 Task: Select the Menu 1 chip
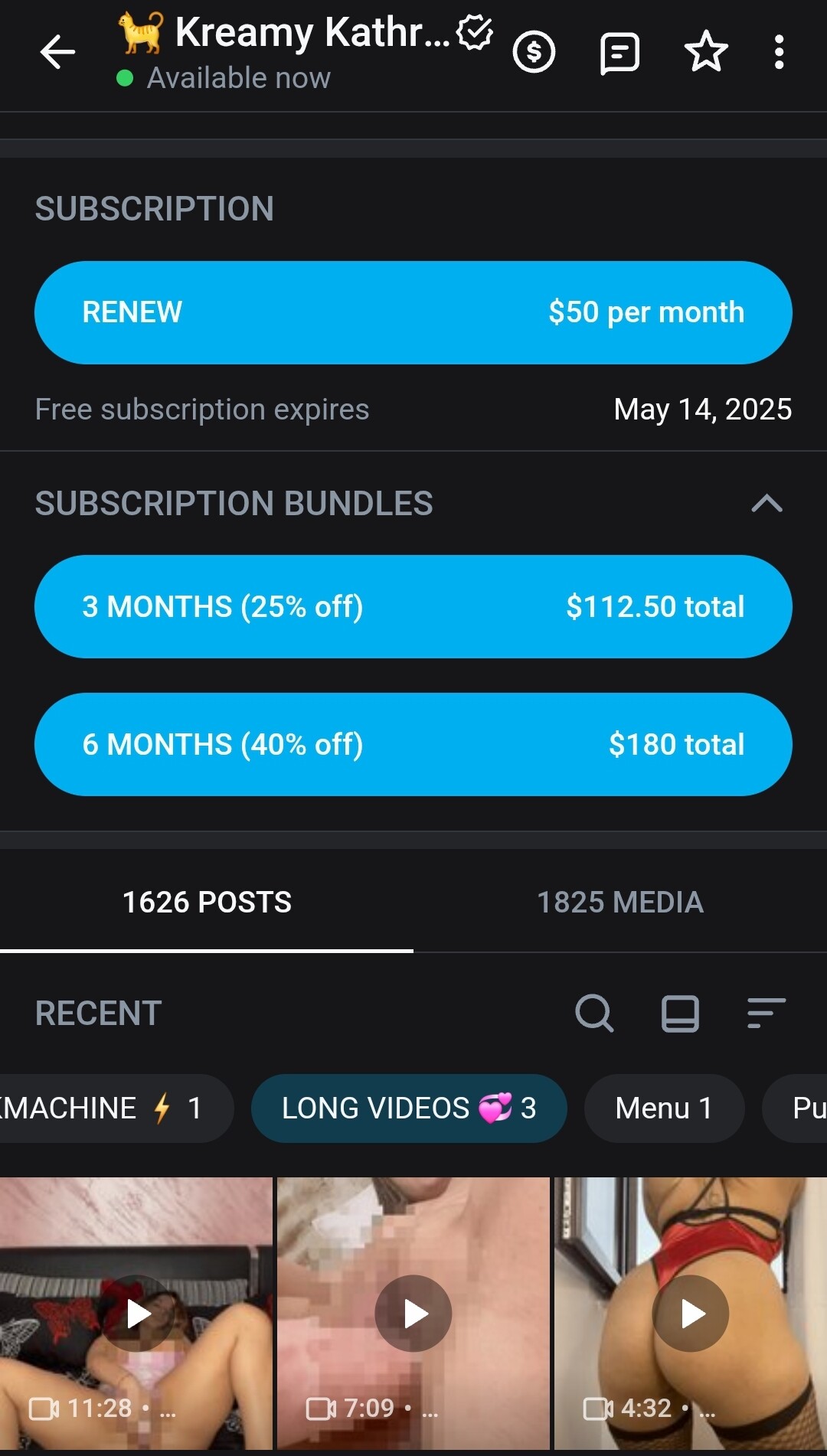664,1108
